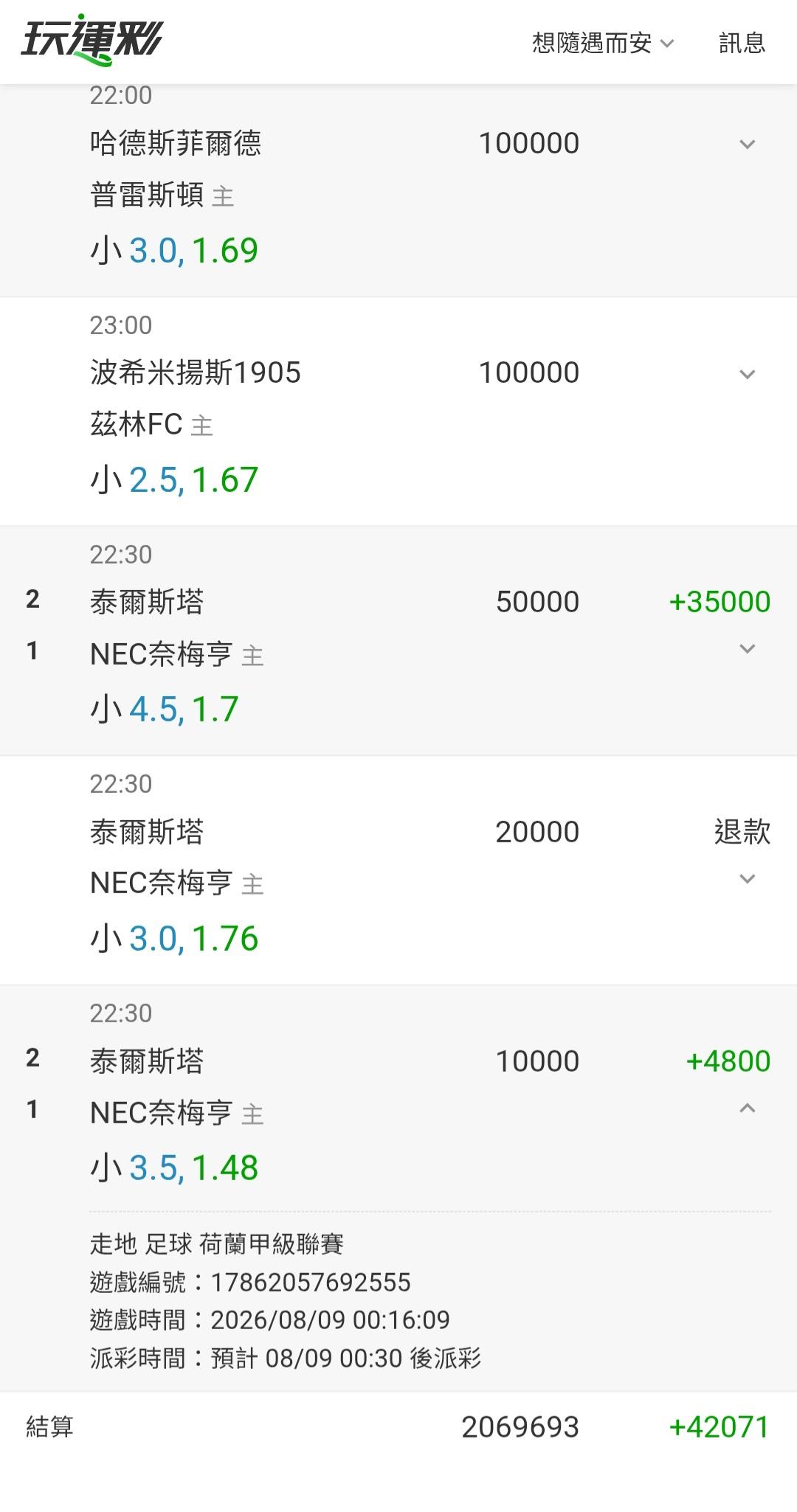This screenshot has height=1512, width=797.
Task: Tap the 玩運彩 logo to go home
Action: [x=92, y=39]
